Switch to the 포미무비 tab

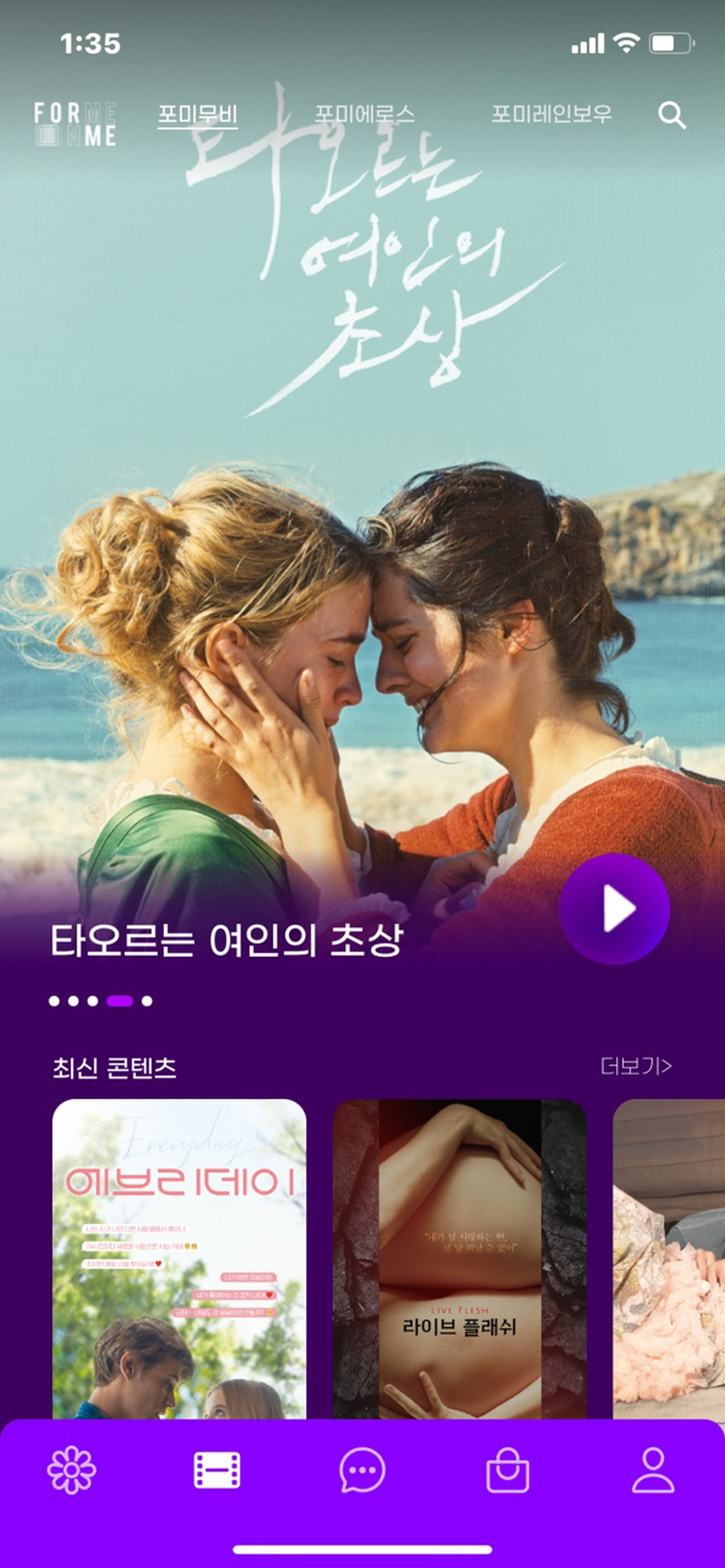point(197,115)
